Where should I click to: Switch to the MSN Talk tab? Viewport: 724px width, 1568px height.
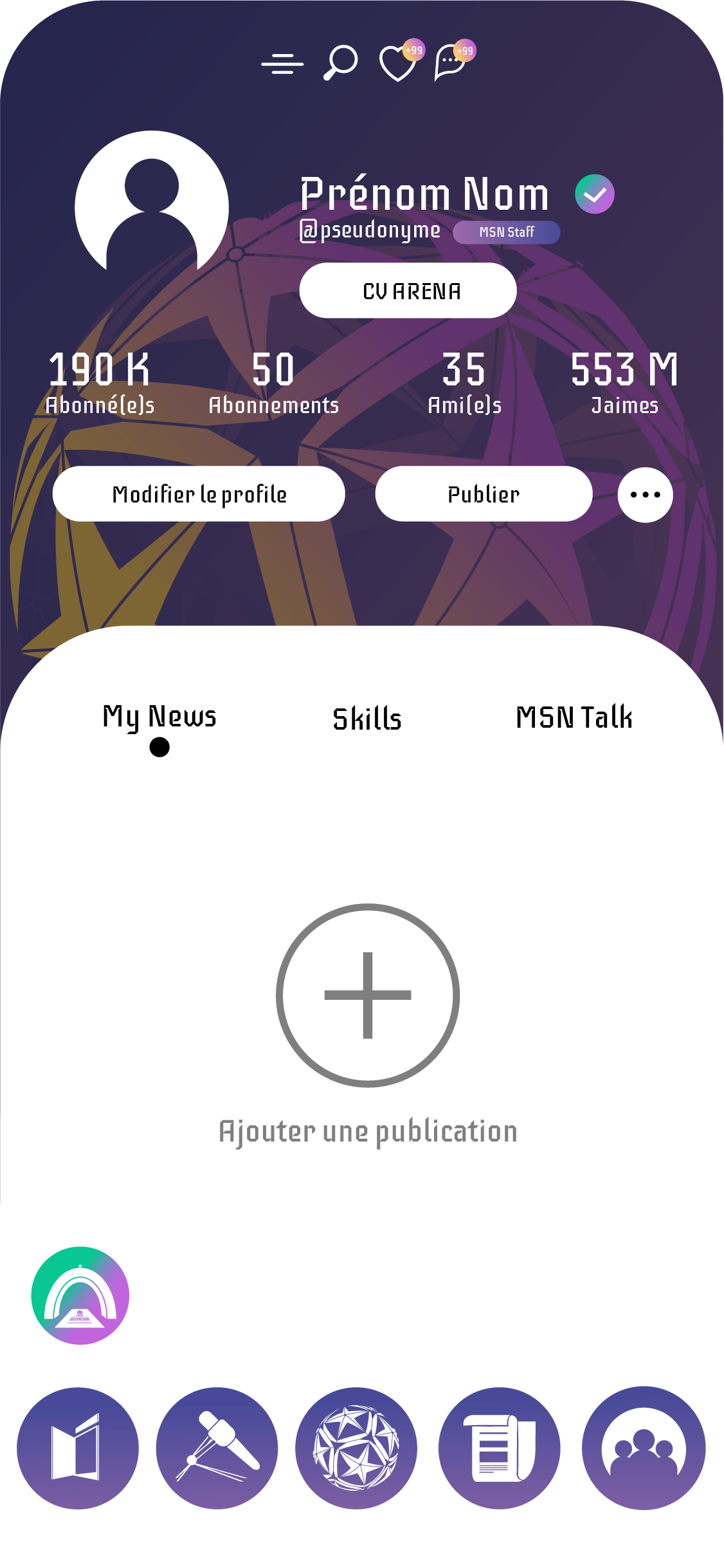click(x=574, y=717)
